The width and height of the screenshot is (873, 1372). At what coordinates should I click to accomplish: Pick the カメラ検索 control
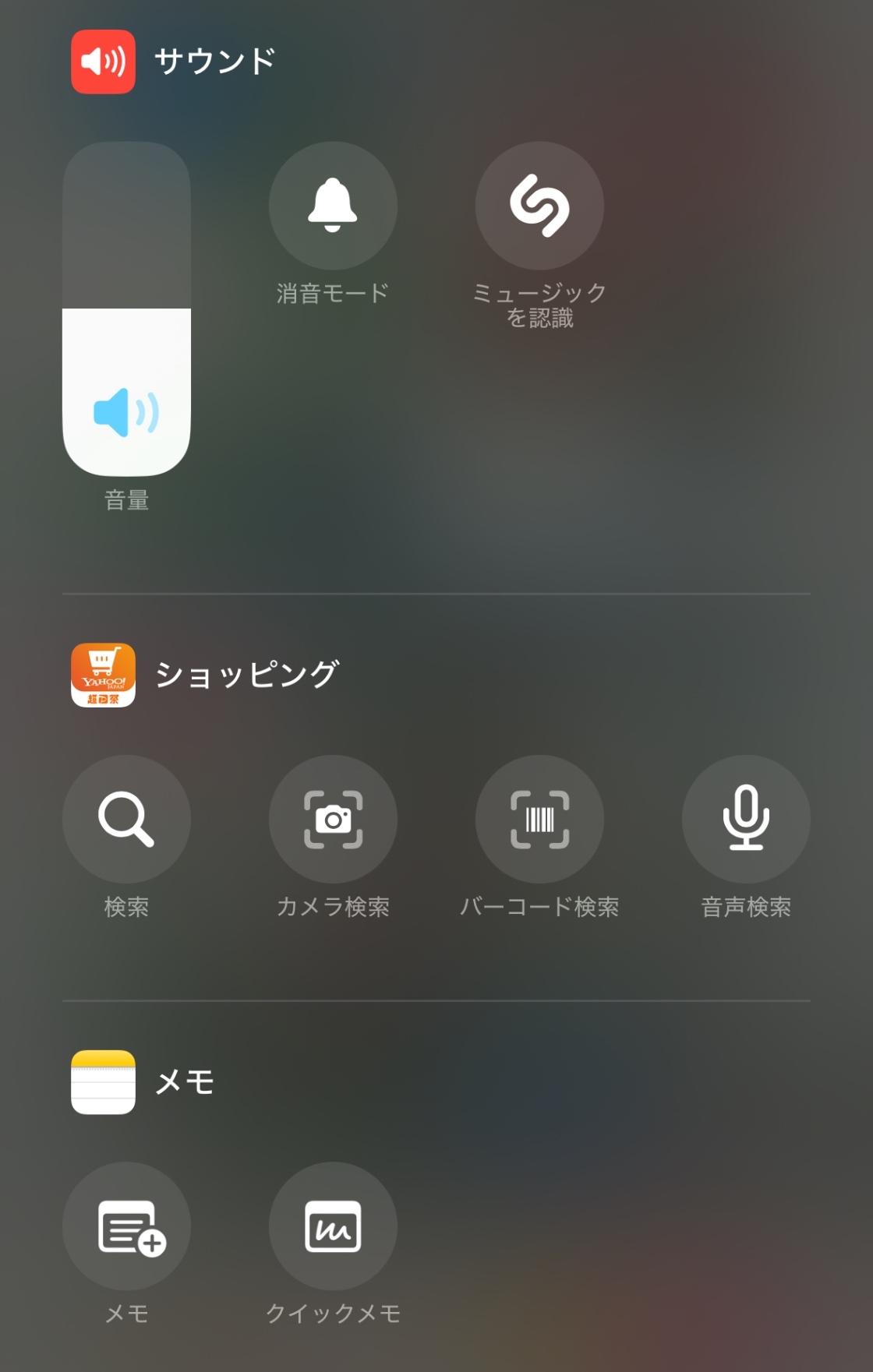coord(333,819)
